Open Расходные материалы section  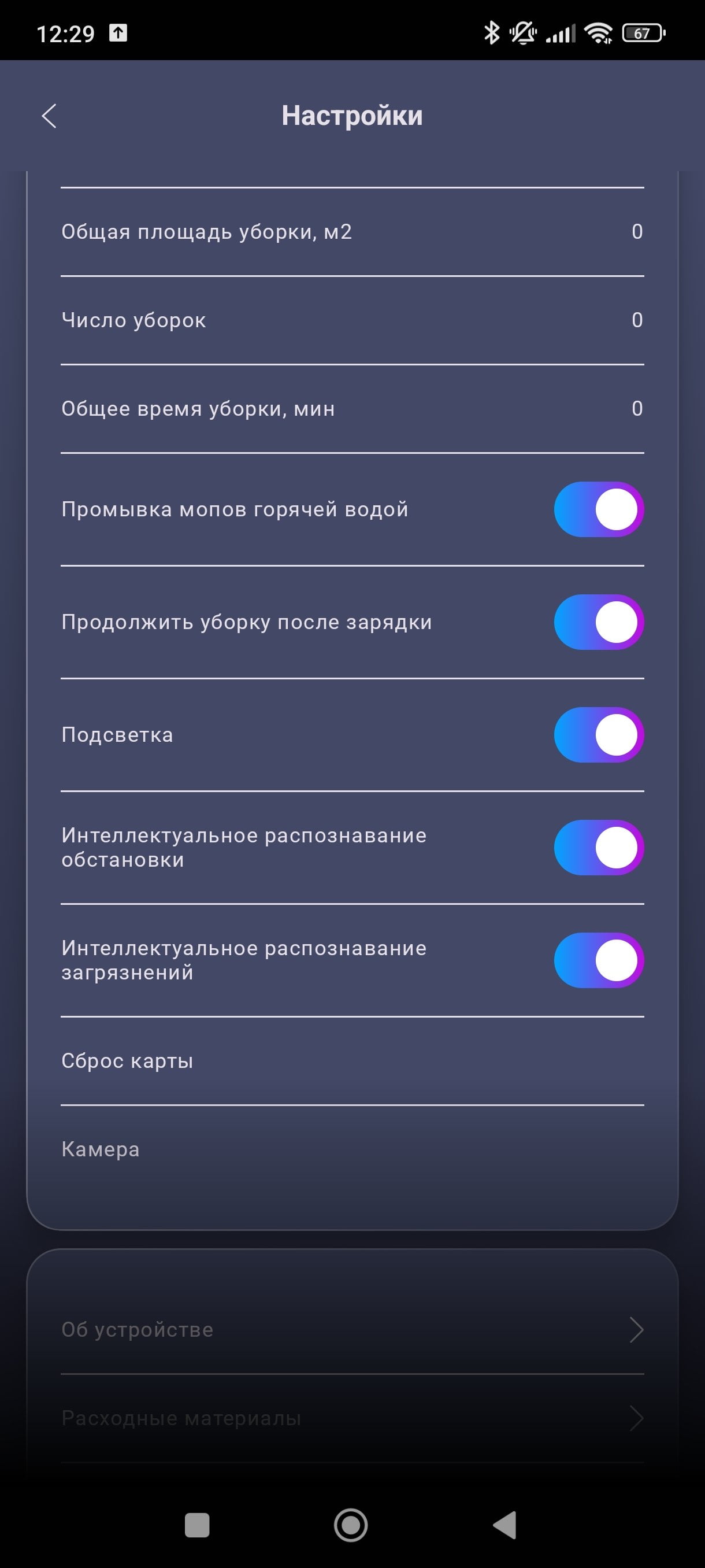coord(352,1418)
